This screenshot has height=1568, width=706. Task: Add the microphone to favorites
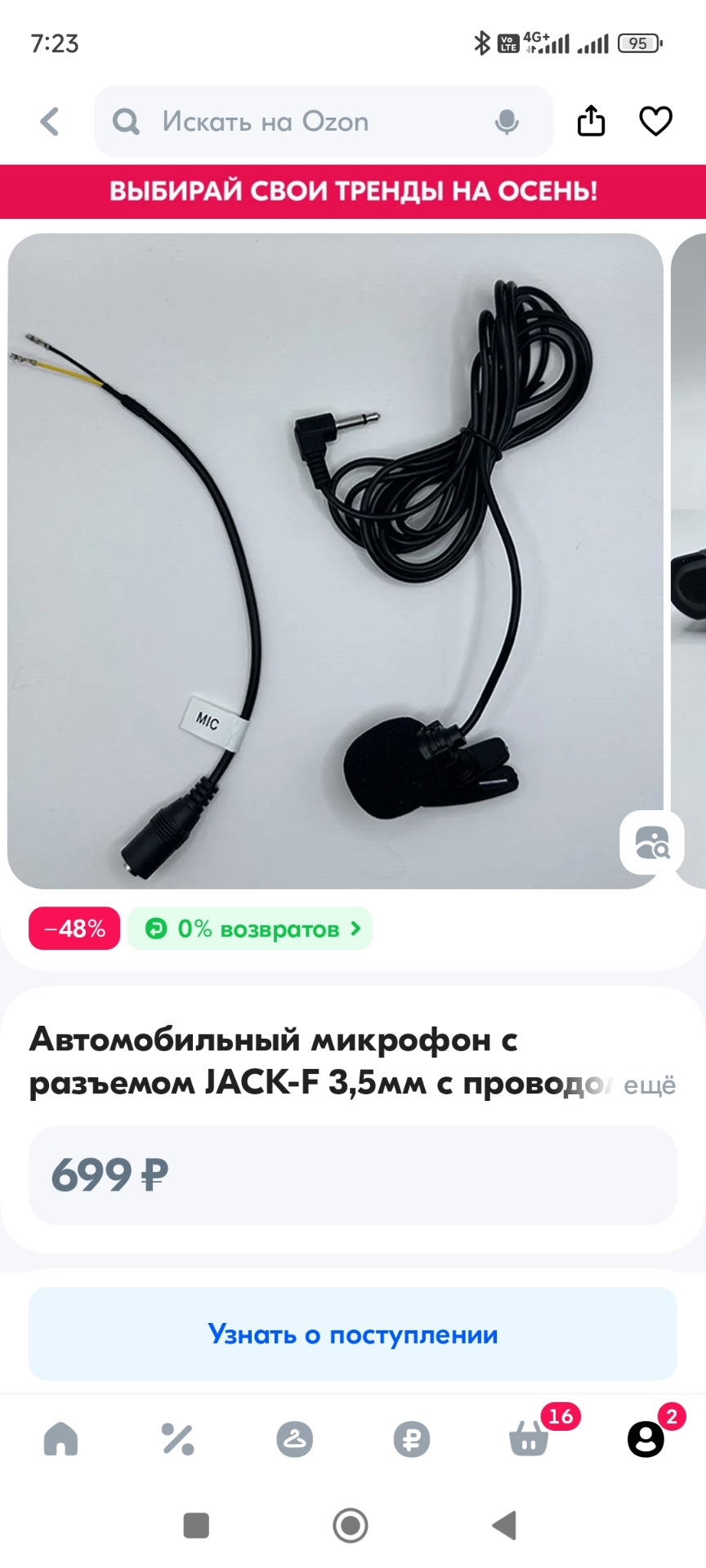[655, 121]
